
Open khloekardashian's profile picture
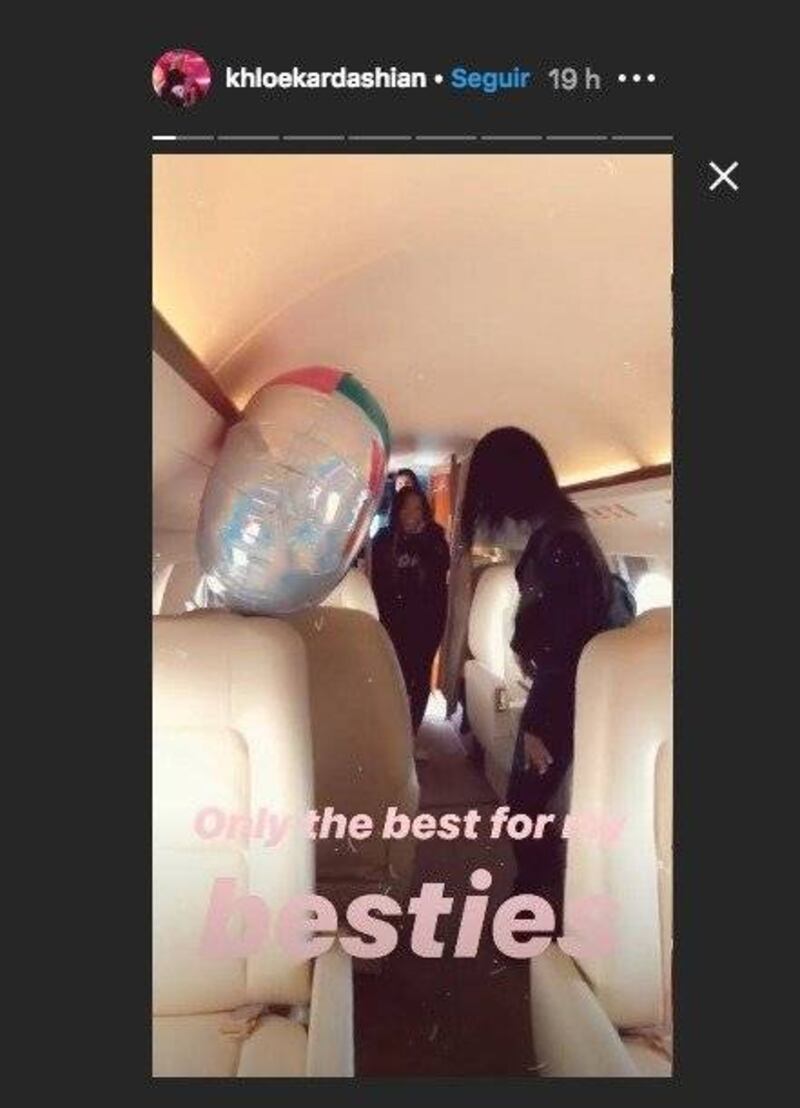181,78
